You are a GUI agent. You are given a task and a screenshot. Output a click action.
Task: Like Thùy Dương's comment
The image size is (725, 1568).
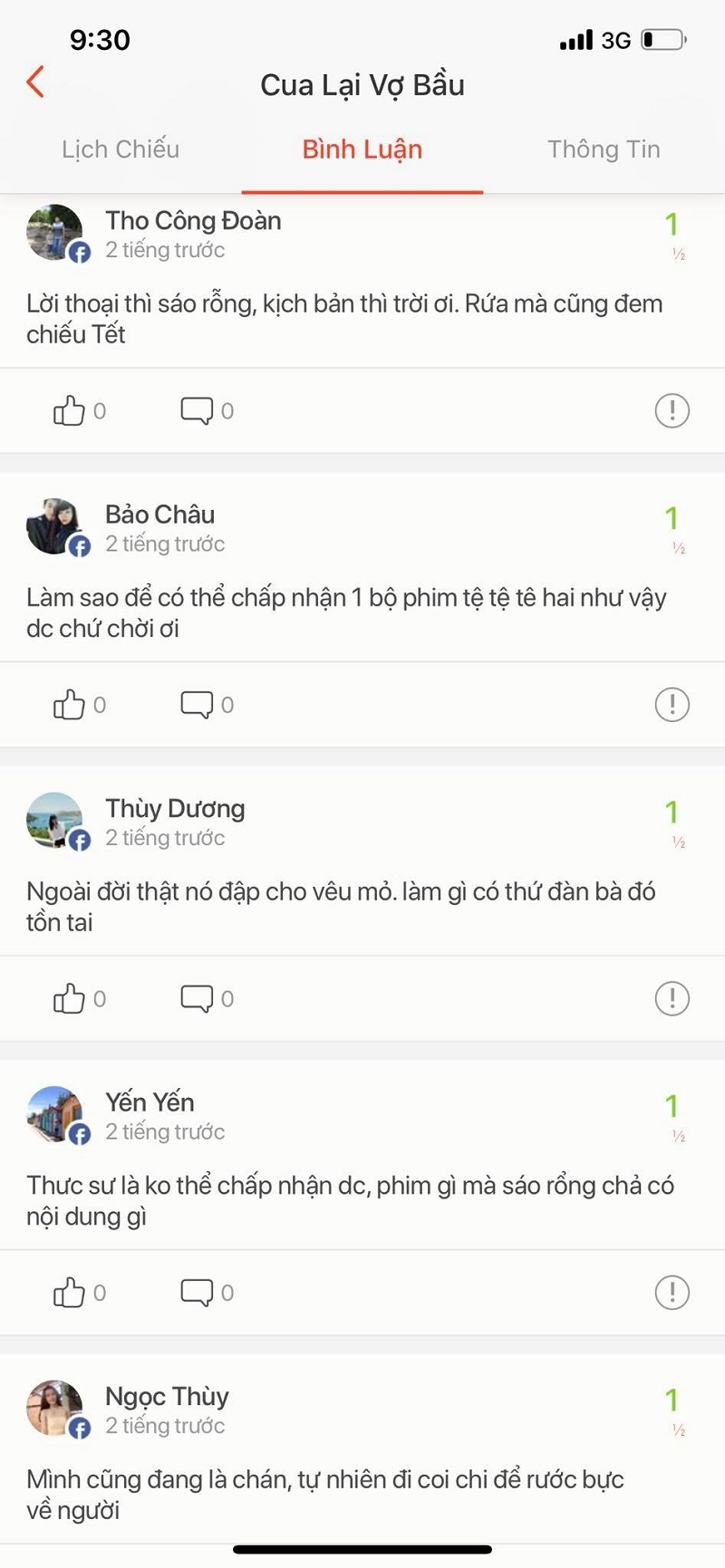[70, 999]
